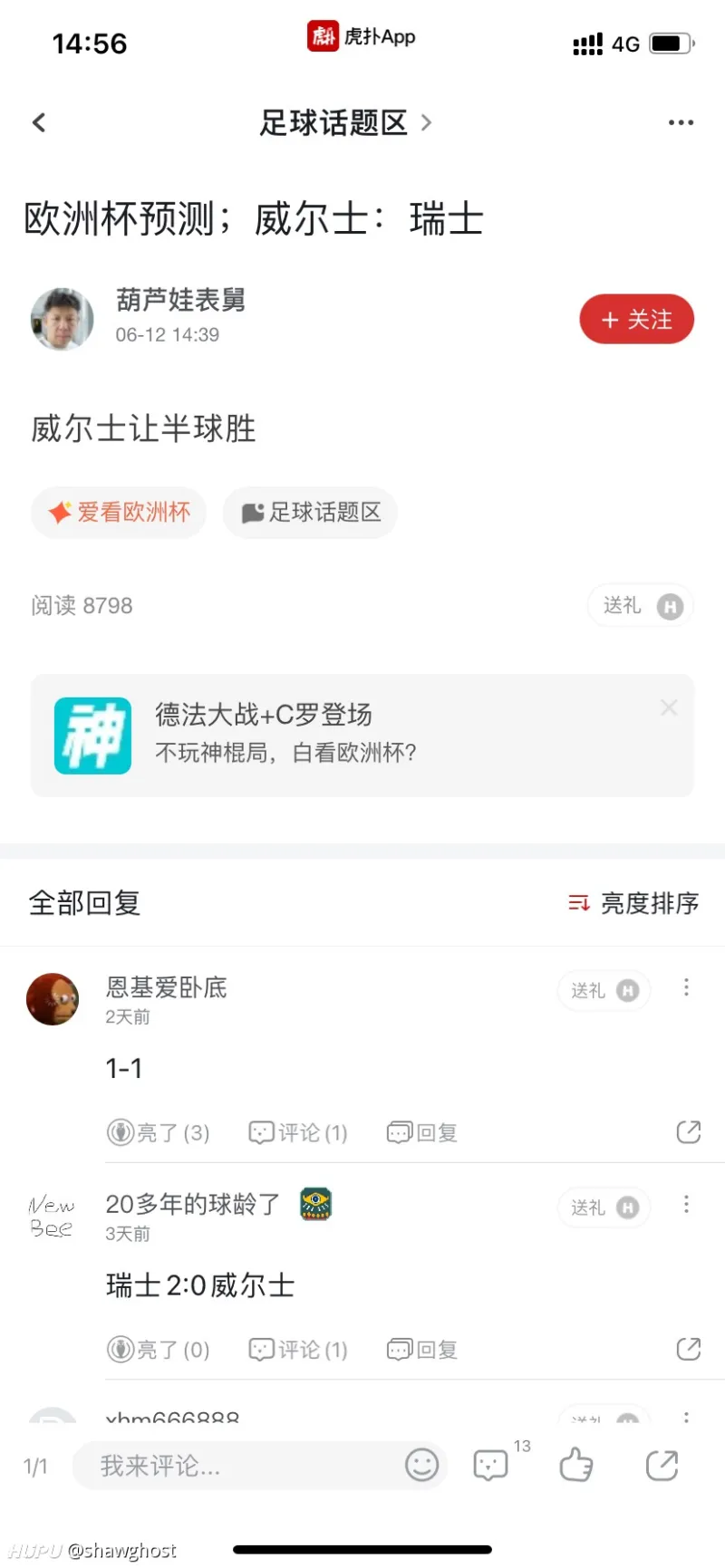Share 恩基爱卧底's comment via external link icon
The width and height of the screenshot is (725, 1568).
click(x=688, y=1131)
